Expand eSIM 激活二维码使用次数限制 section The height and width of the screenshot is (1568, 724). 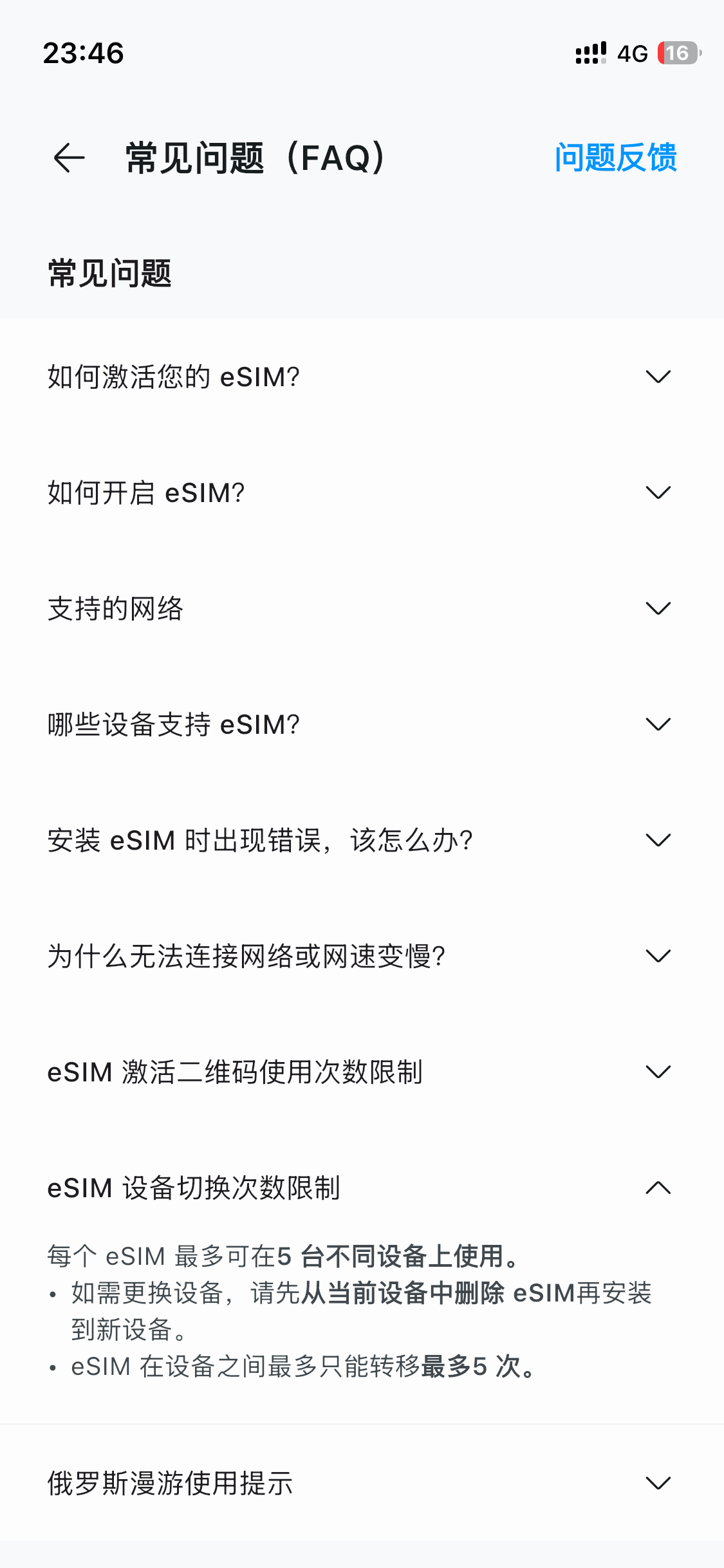tap(360, 1072)
